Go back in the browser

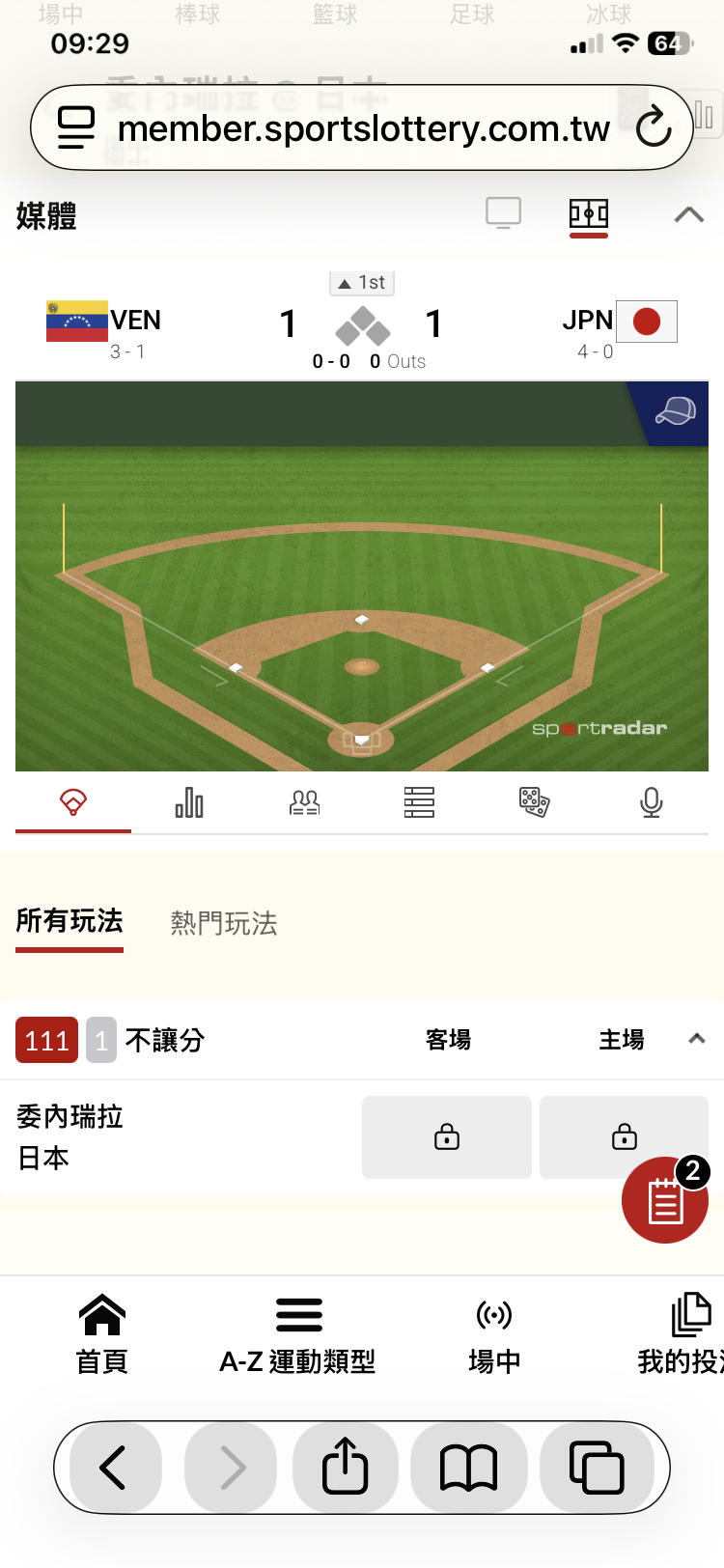tap(113, 1468)
